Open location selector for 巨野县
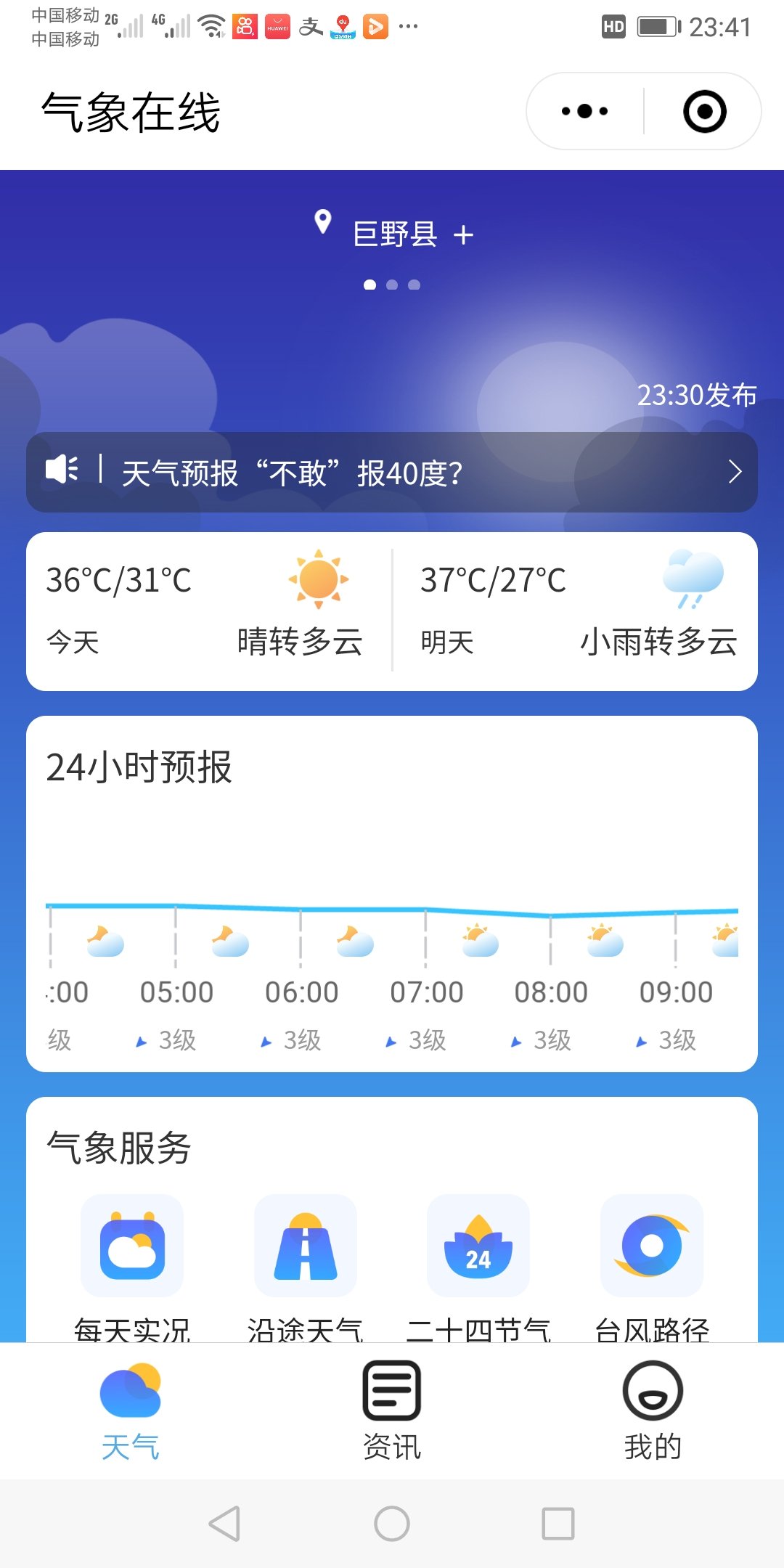This screenshot has width=784, height=1568. pos(394,234)
